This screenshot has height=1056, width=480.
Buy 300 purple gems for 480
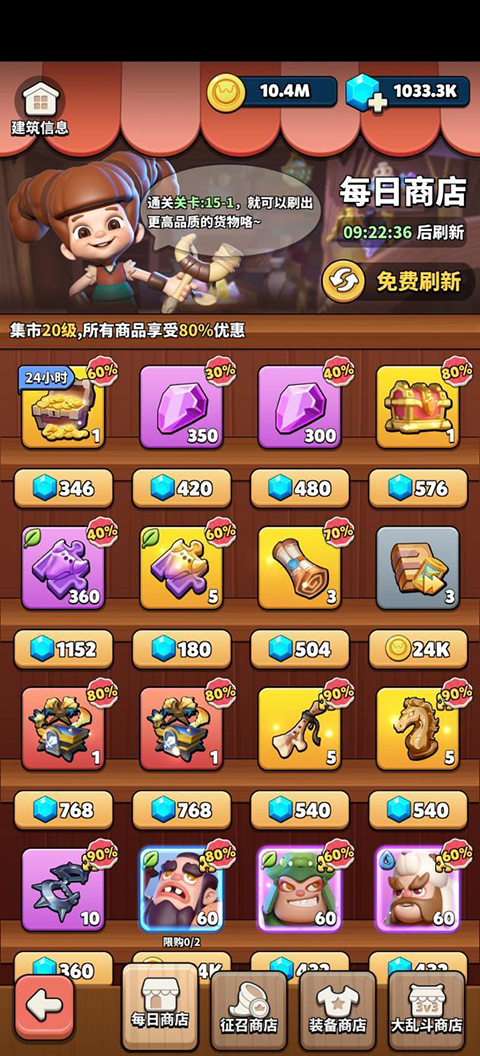click(x=300, y=488)
